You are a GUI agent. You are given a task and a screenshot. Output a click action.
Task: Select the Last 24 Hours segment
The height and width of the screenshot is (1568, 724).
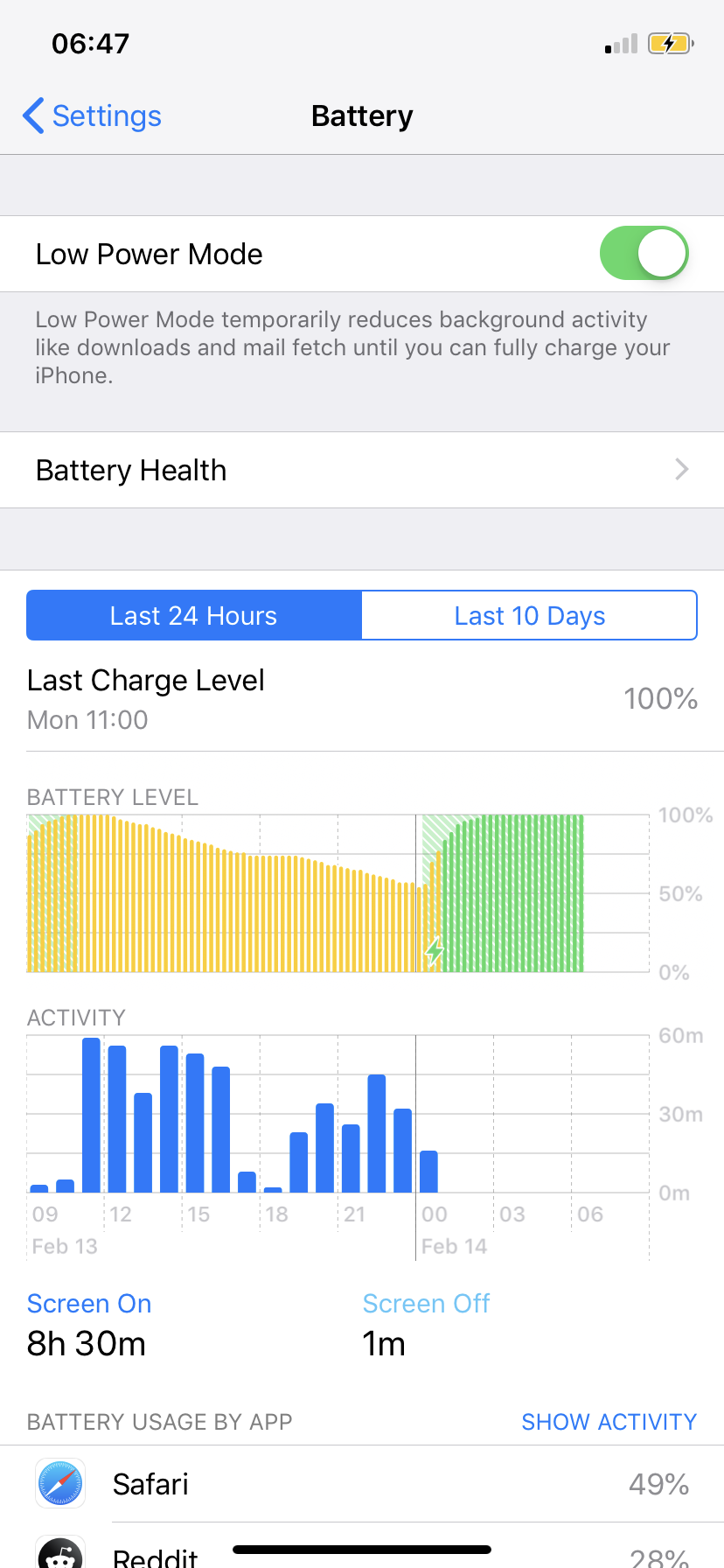[x=194, y=615]
